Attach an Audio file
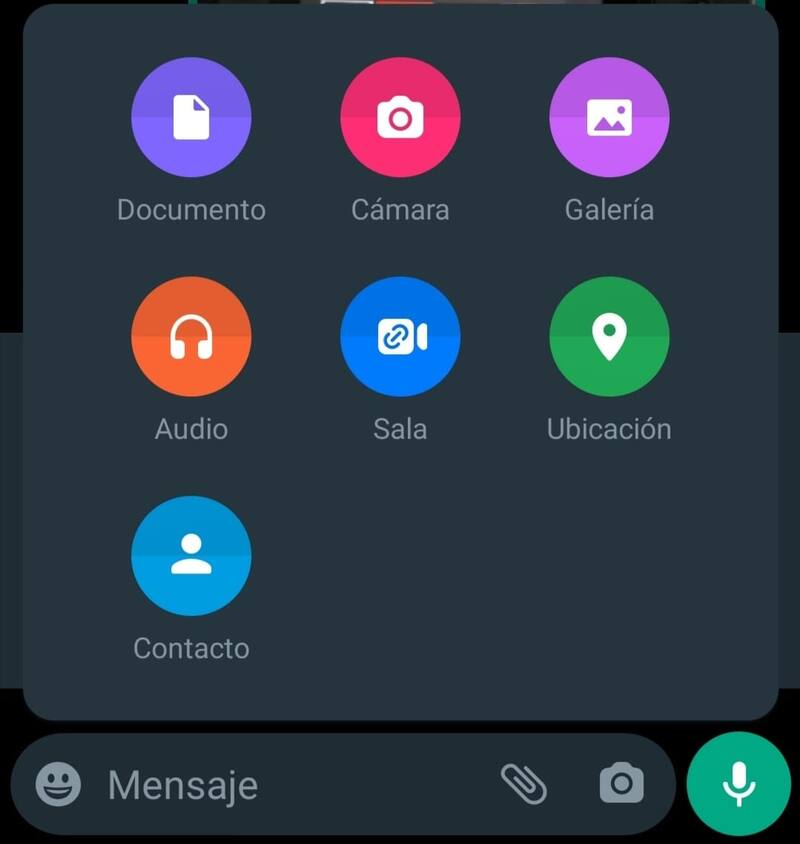This screenshot has height=844, width=800. click(x=191, y=337)
